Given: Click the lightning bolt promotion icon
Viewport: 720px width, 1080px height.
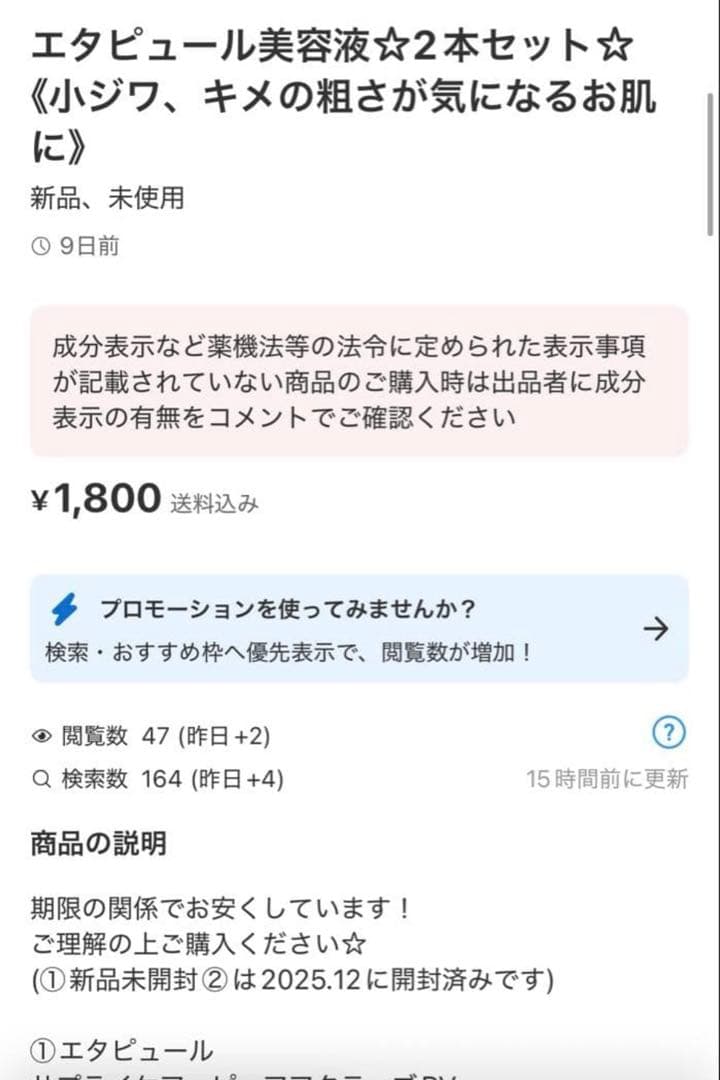Looking at the screenshot, I should coord(64,607).
